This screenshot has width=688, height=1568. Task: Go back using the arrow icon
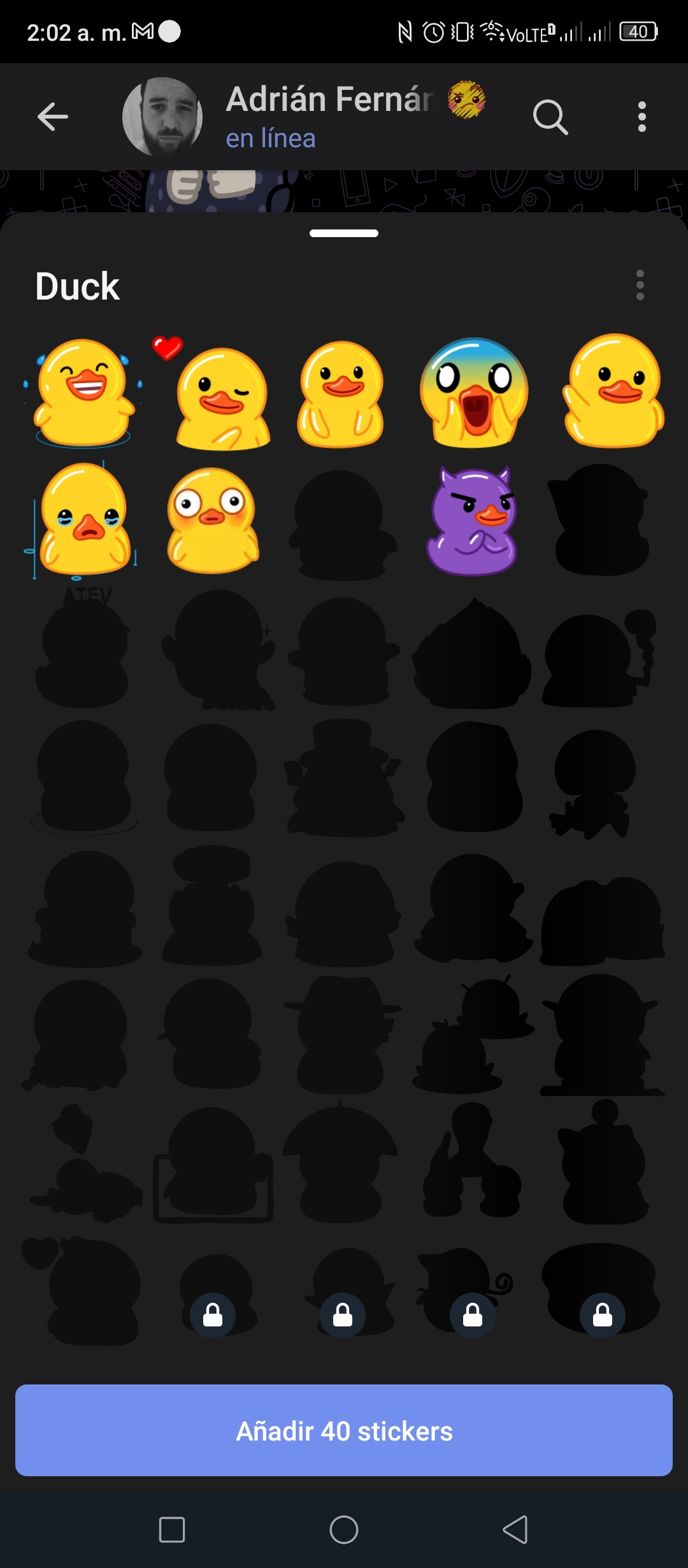(53, 117)
